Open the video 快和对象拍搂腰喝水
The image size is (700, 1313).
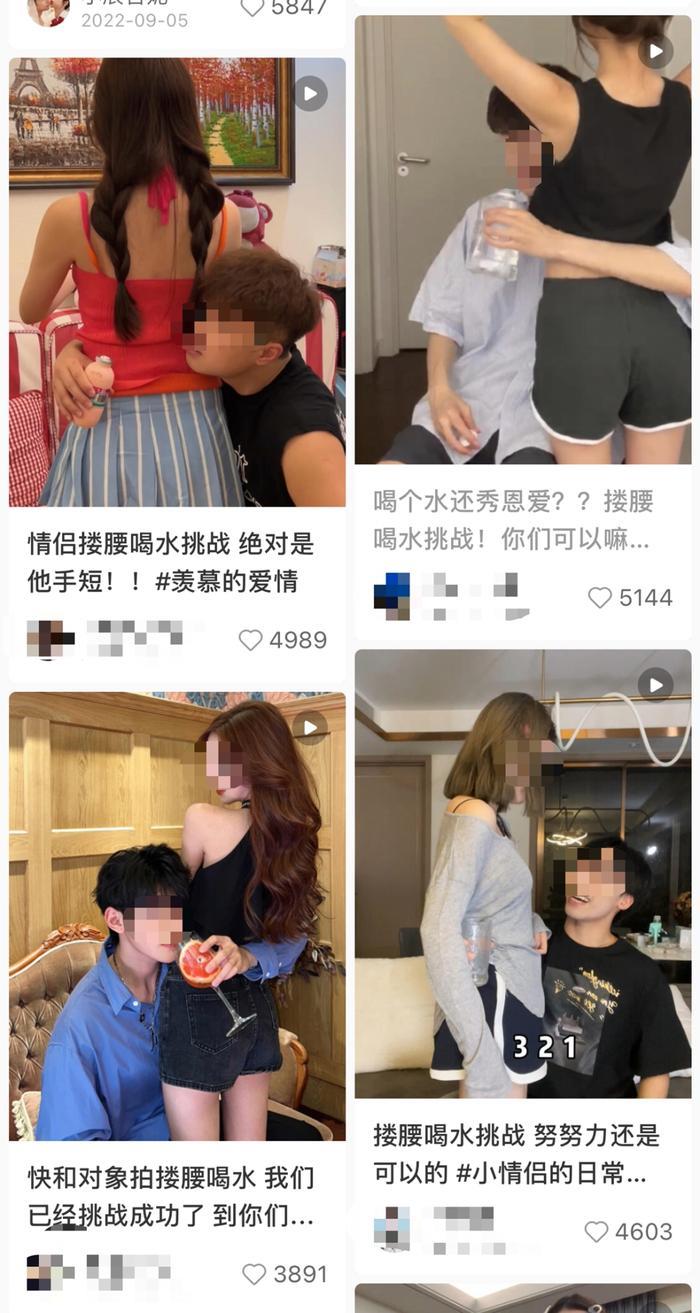click(x=177, y=916)
